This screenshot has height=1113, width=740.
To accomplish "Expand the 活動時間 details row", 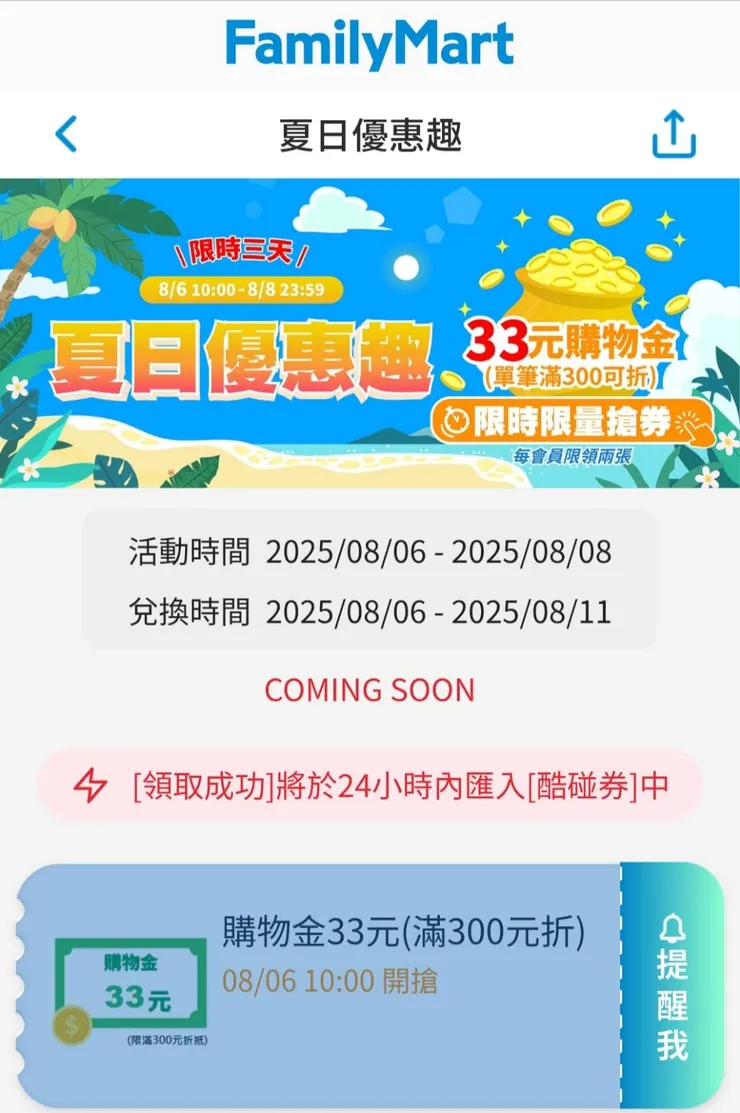I will click(370, 552).
